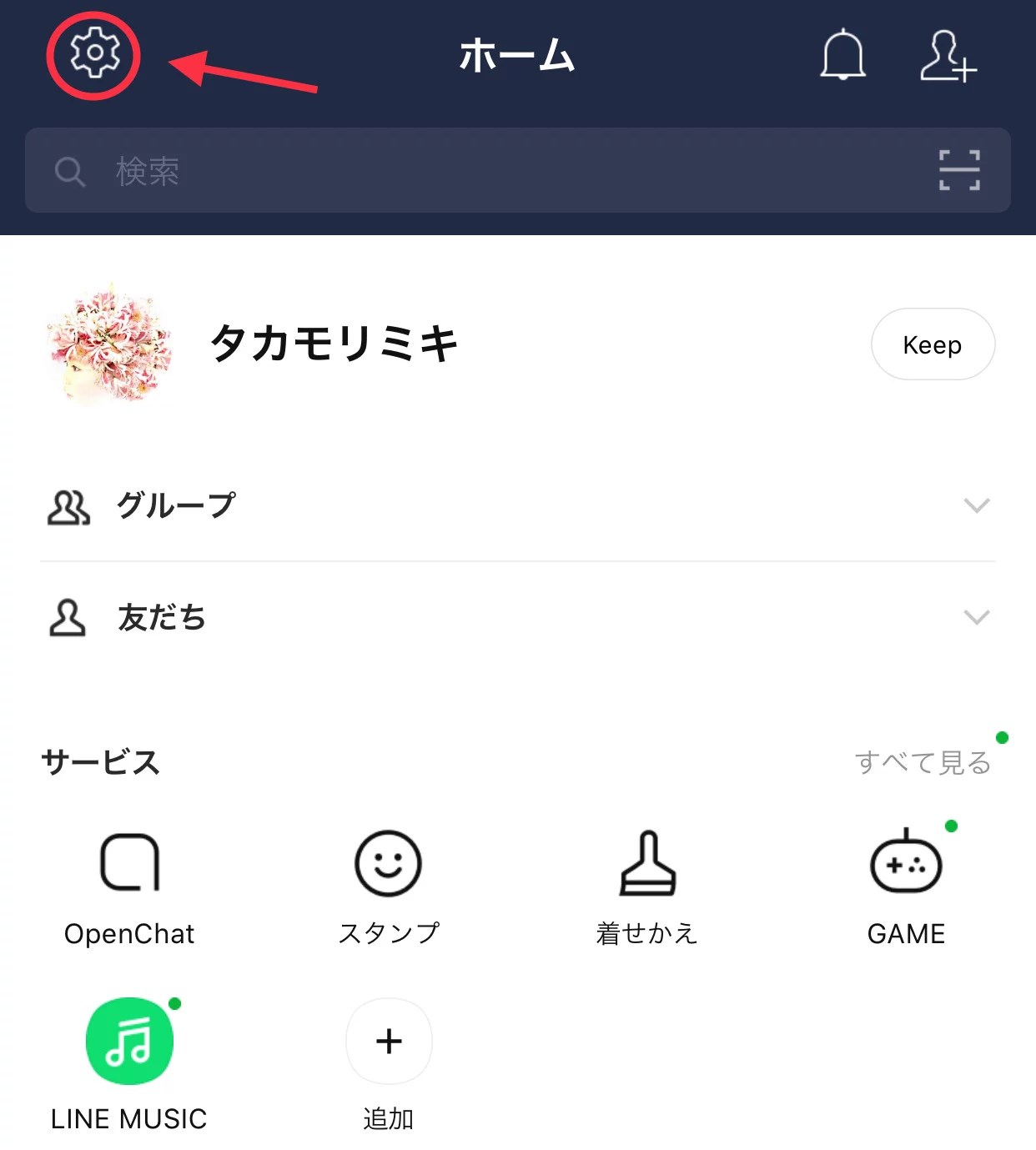Open Keep
This screenshot has height=1150, width=1036.
(x=933, y=344)
